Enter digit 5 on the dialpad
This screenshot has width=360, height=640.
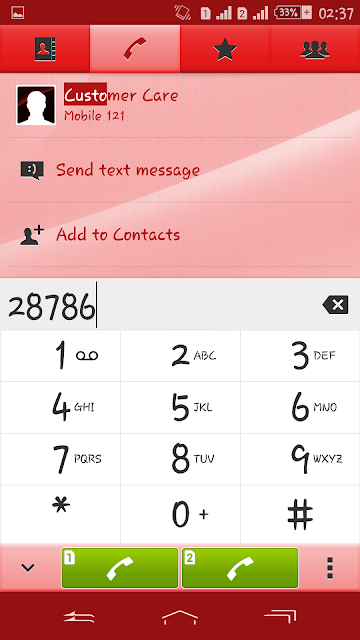pyautogui.click(x=180, y=407)
